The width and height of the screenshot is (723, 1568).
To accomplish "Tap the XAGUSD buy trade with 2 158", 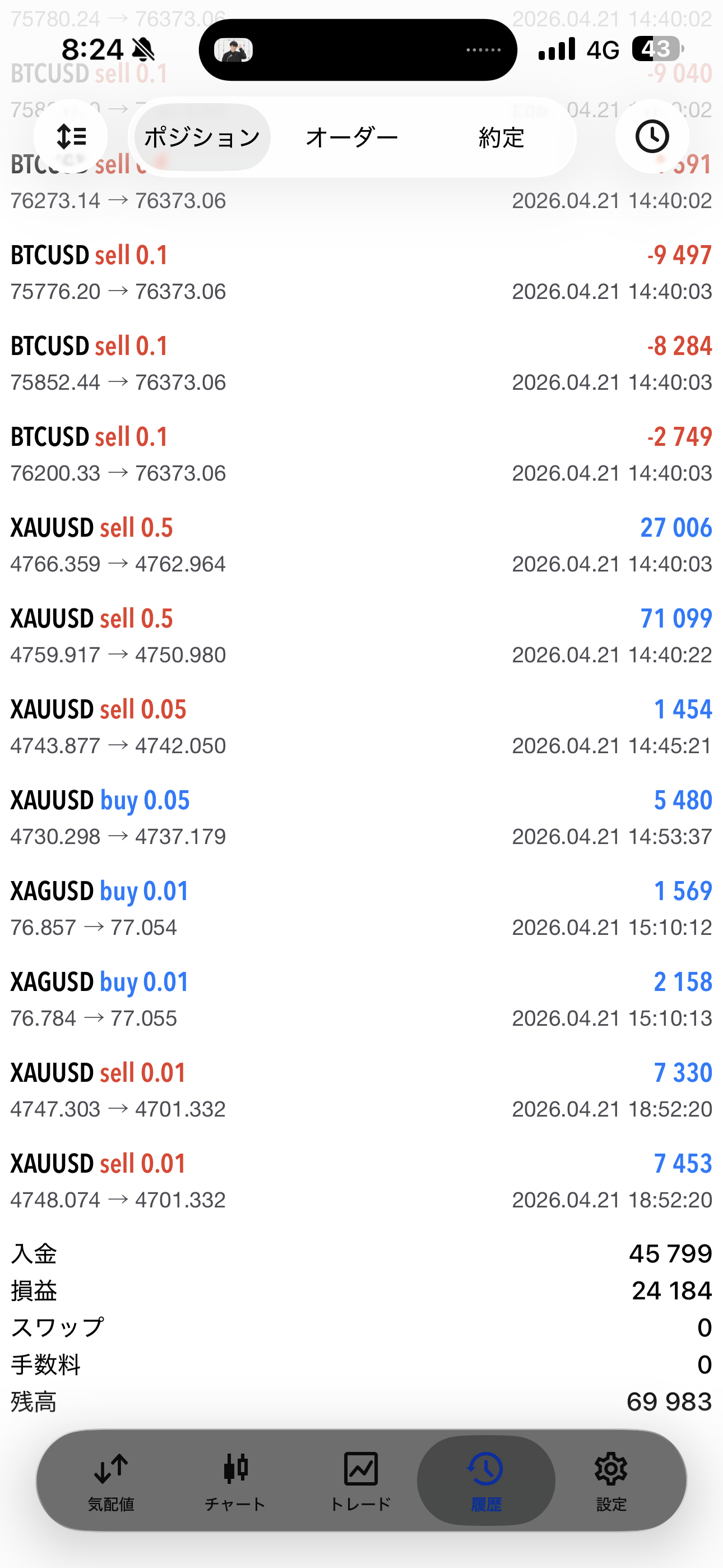I will pyautogui.click(x=361, y=999).
